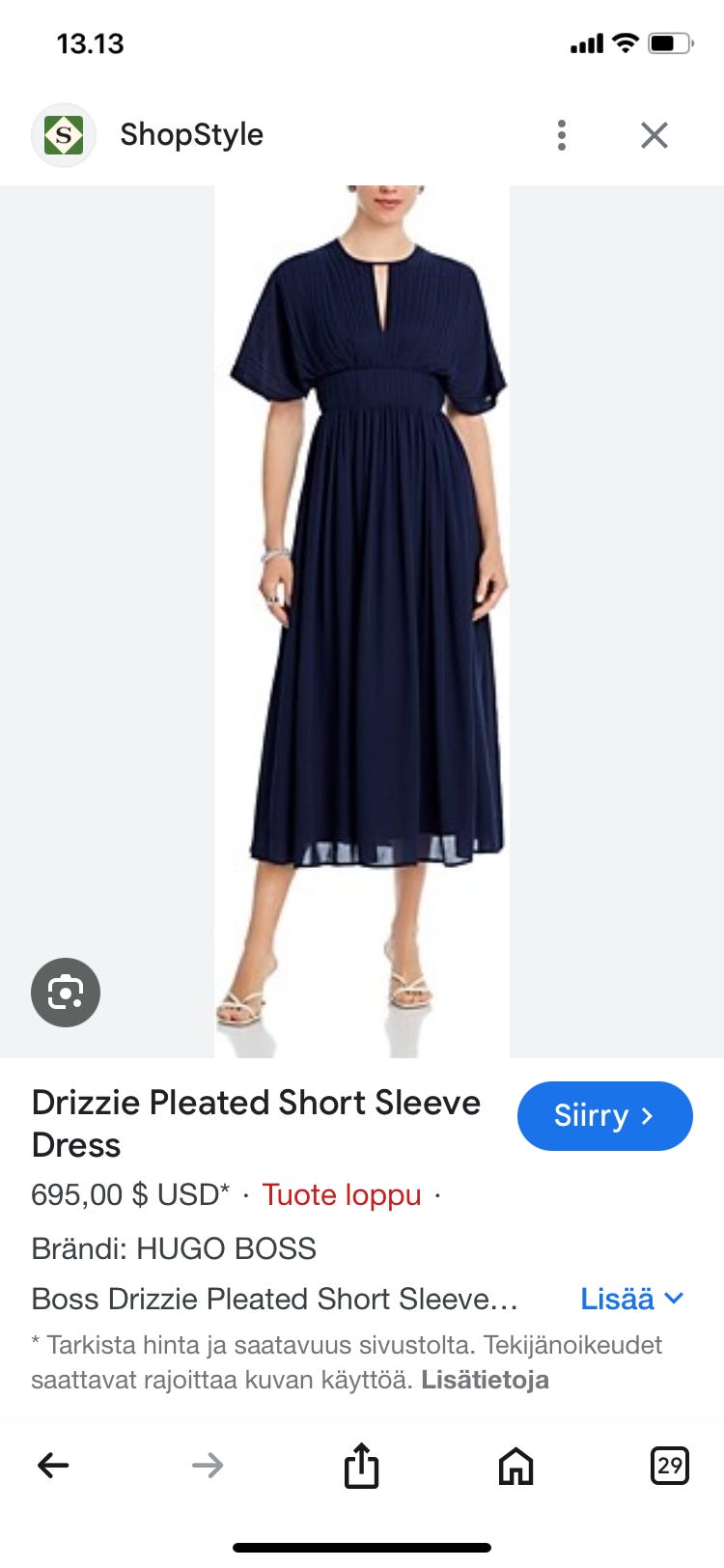This screenshot has height=1568, width=724.
Task: Expand description with Lisää
Action: 632,1299
